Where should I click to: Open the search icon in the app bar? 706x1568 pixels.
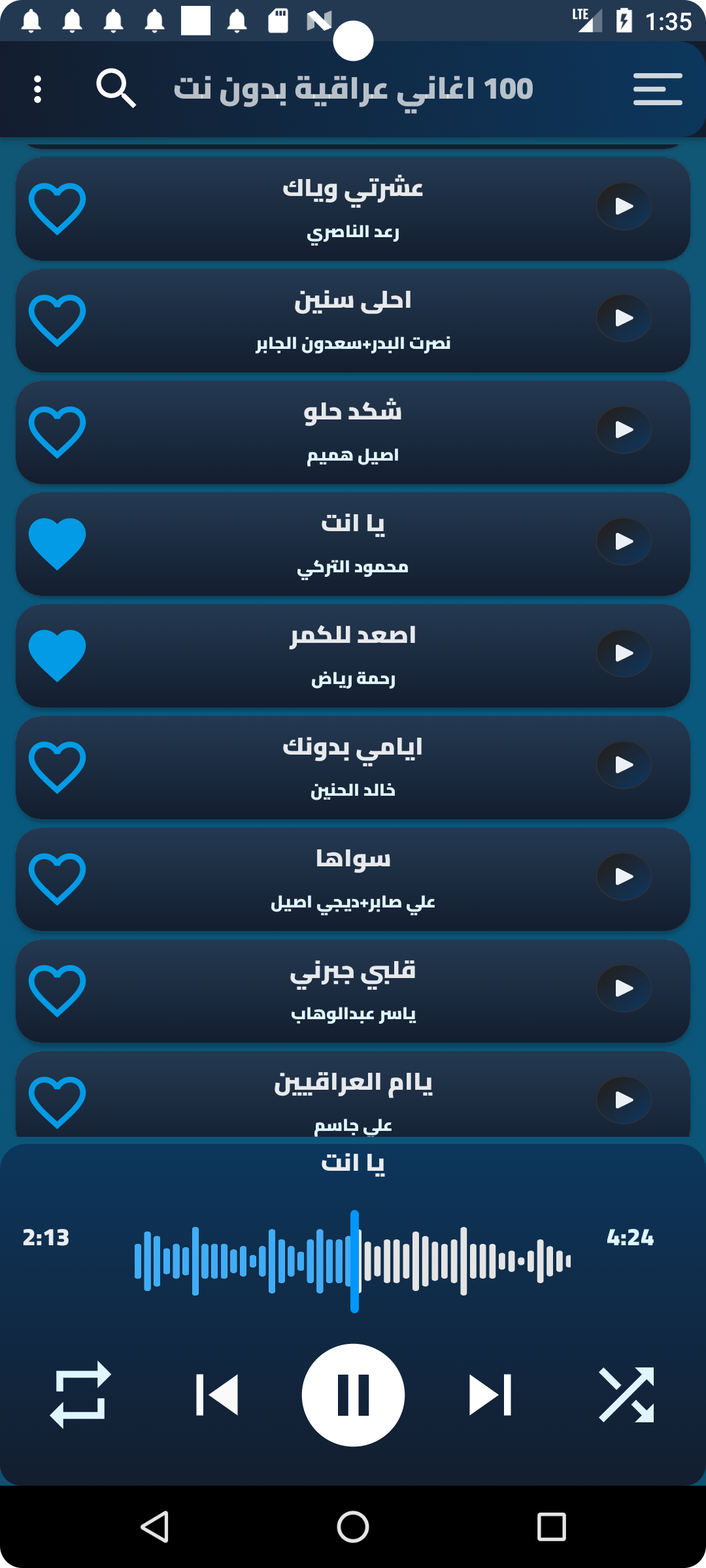click(116, 88)
